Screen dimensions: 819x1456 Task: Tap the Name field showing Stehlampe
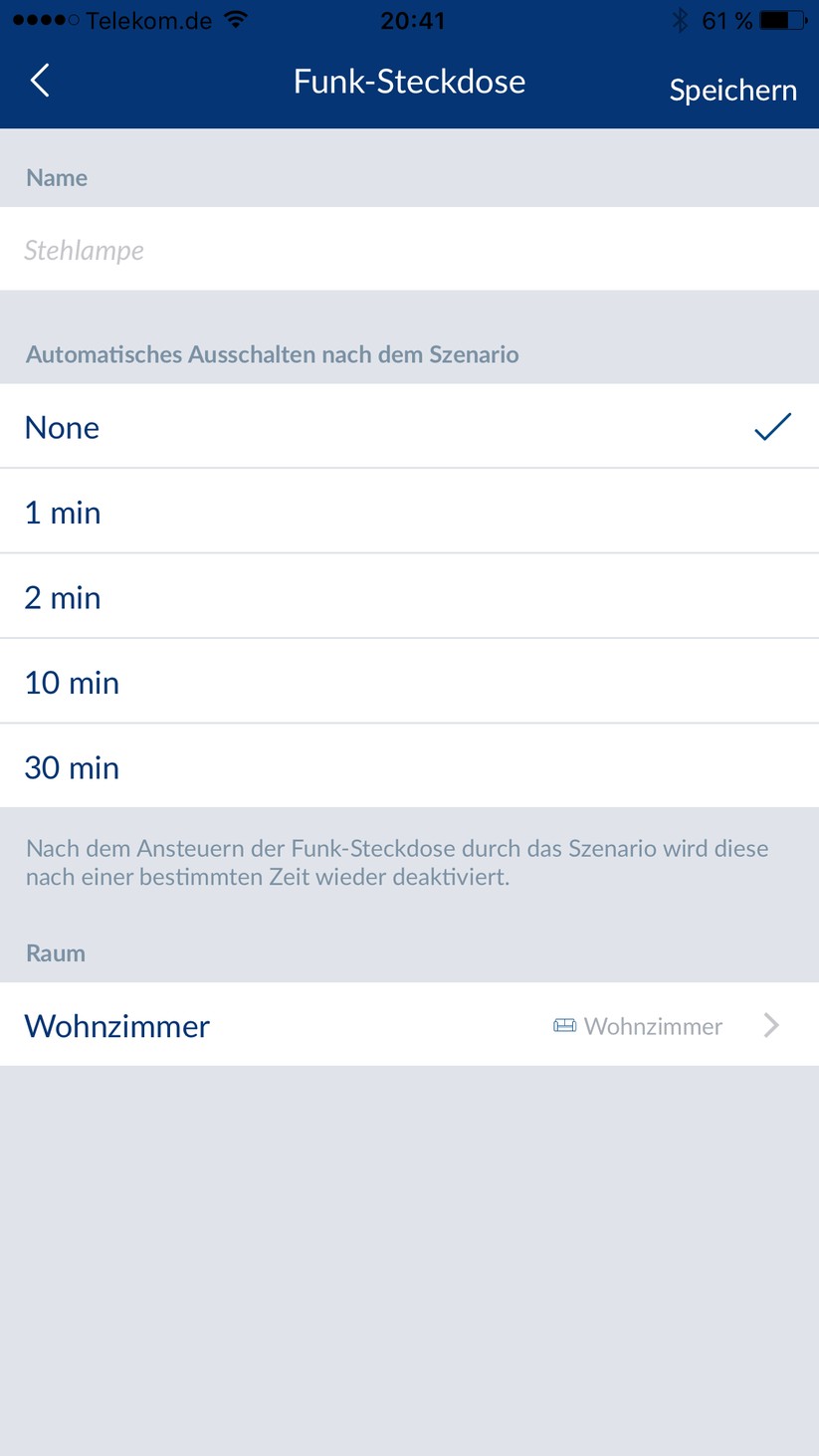tap(409, 250)
